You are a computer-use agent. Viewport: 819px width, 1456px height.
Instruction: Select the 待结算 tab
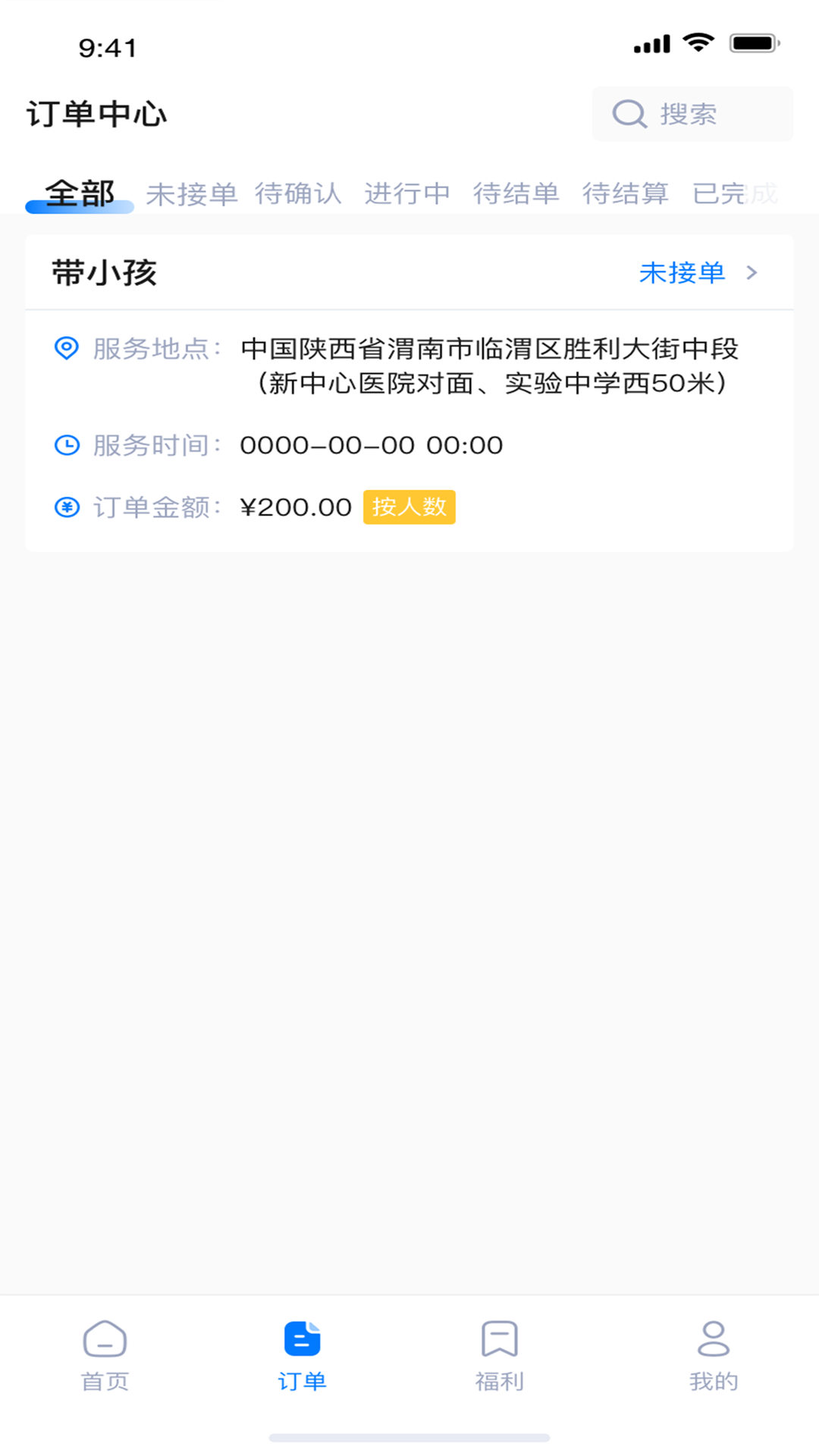coord(625,193)
